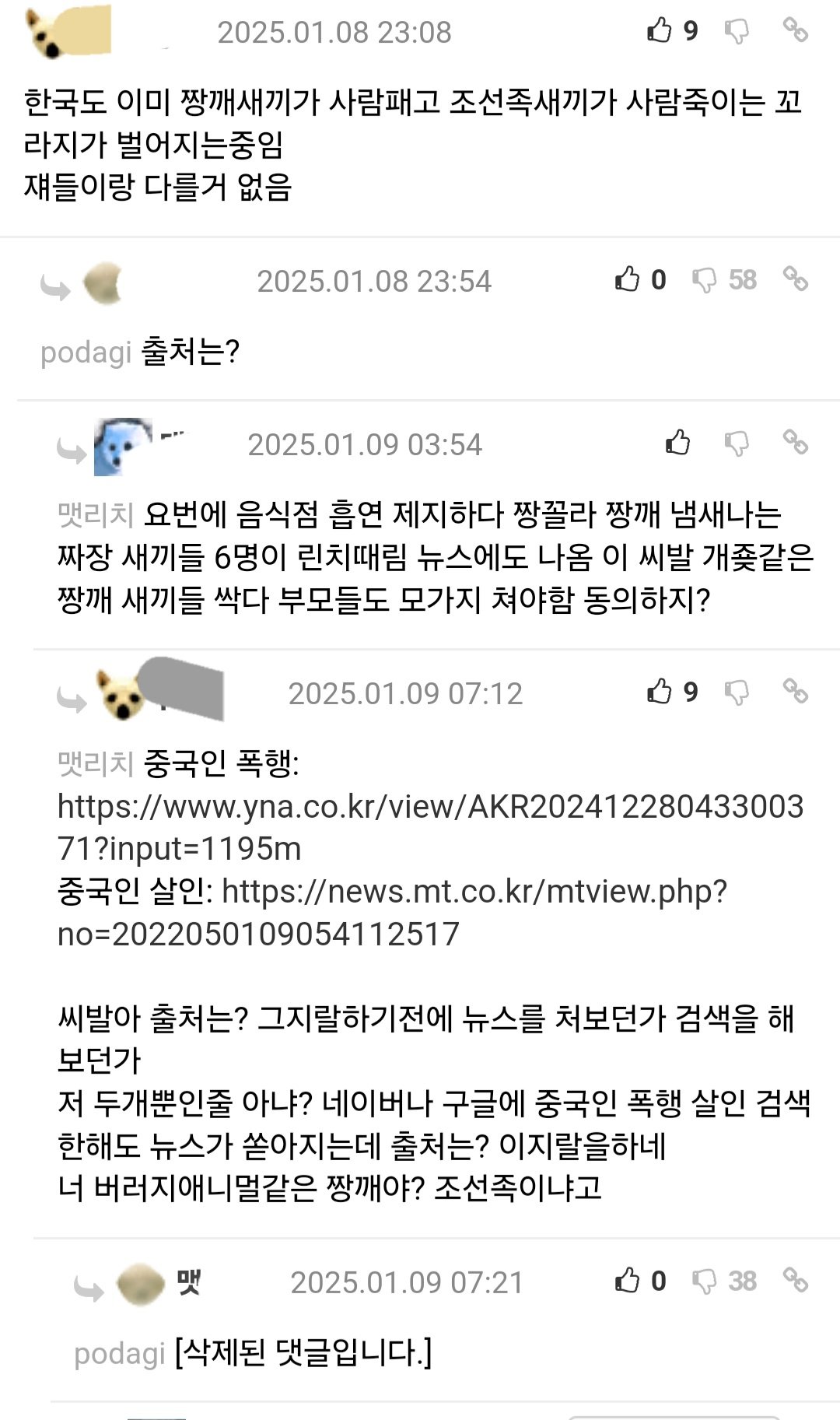
Task: Dislike the 07:21 deleted comment with 38 dislikes
Action: pos(705,1282)
